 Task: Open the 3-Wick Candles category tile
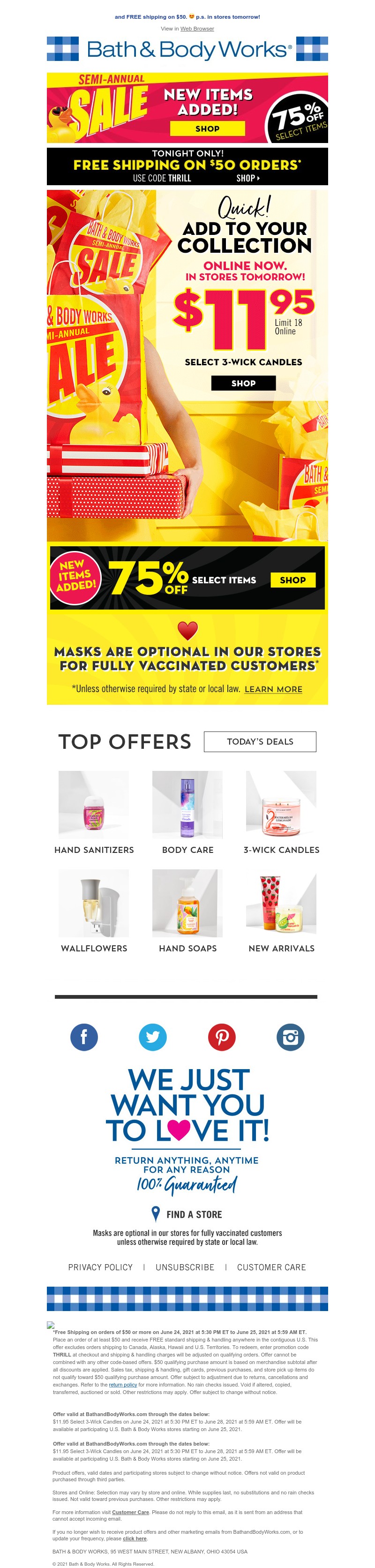(281, 813)
